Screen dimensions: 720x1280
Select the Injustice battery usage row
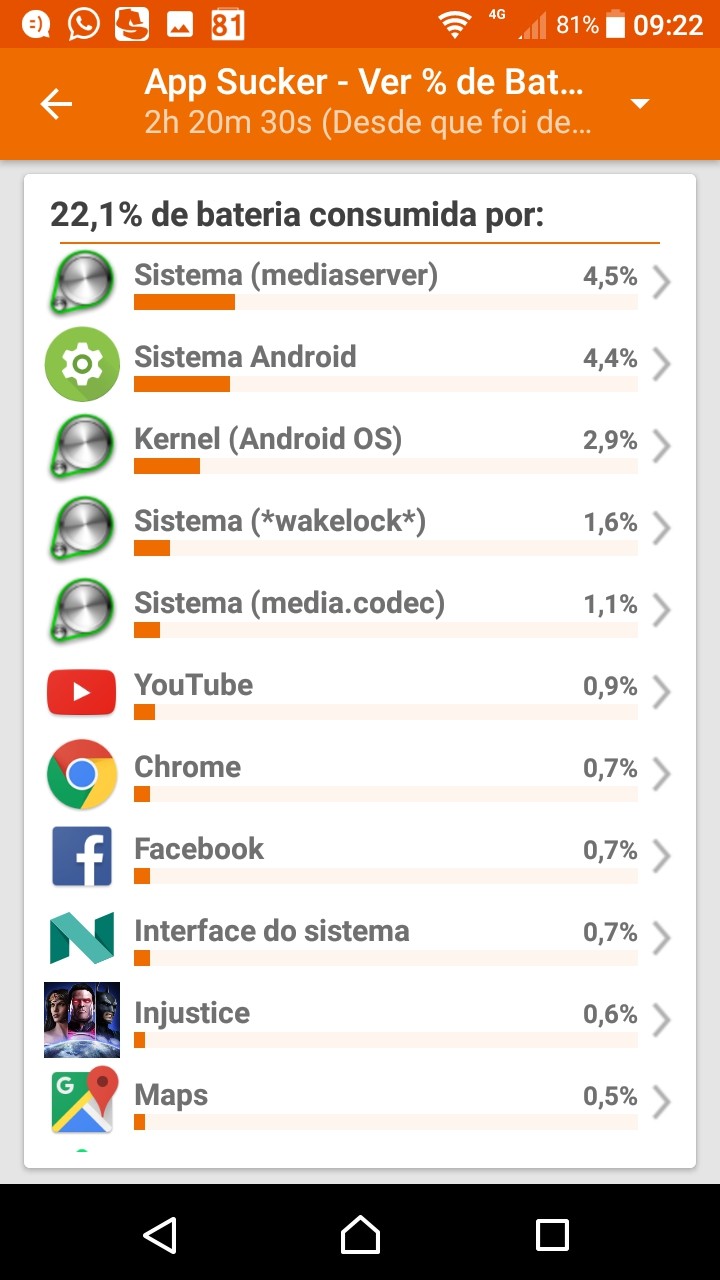360,1021
